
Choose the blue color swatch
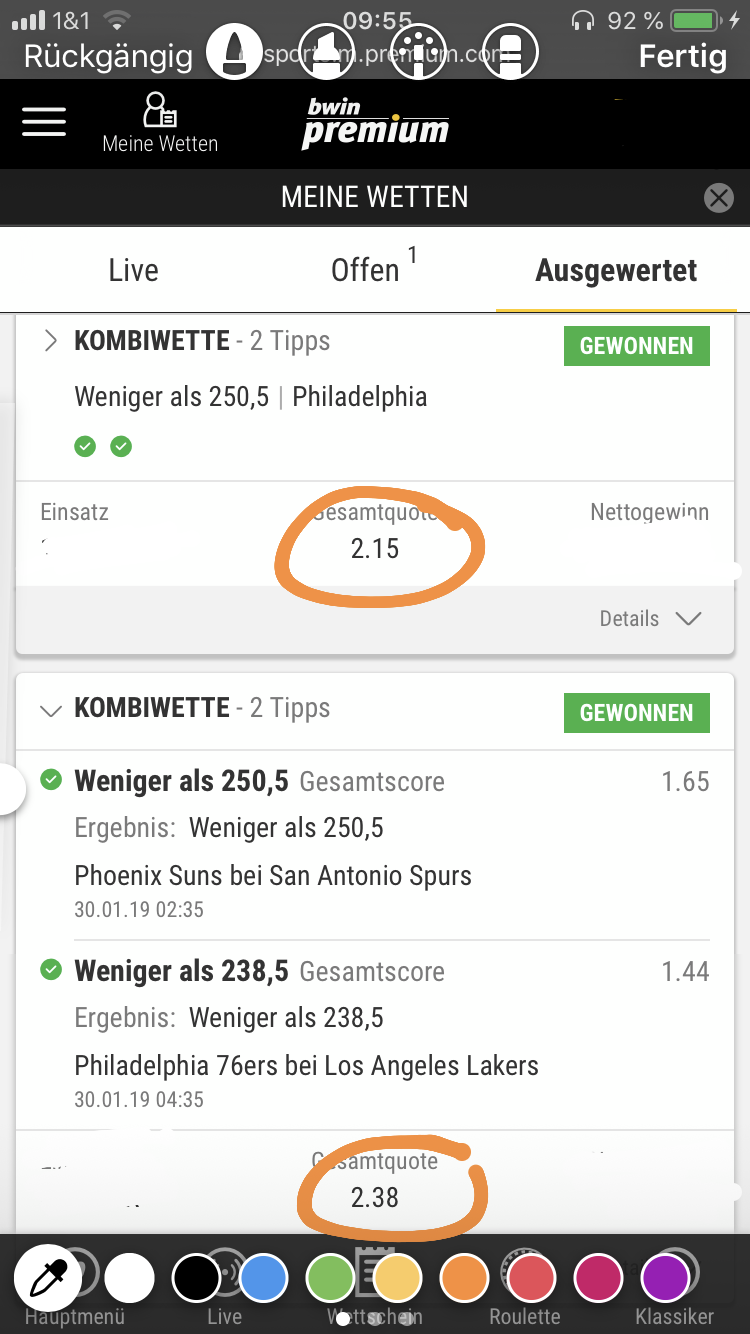264,1278
